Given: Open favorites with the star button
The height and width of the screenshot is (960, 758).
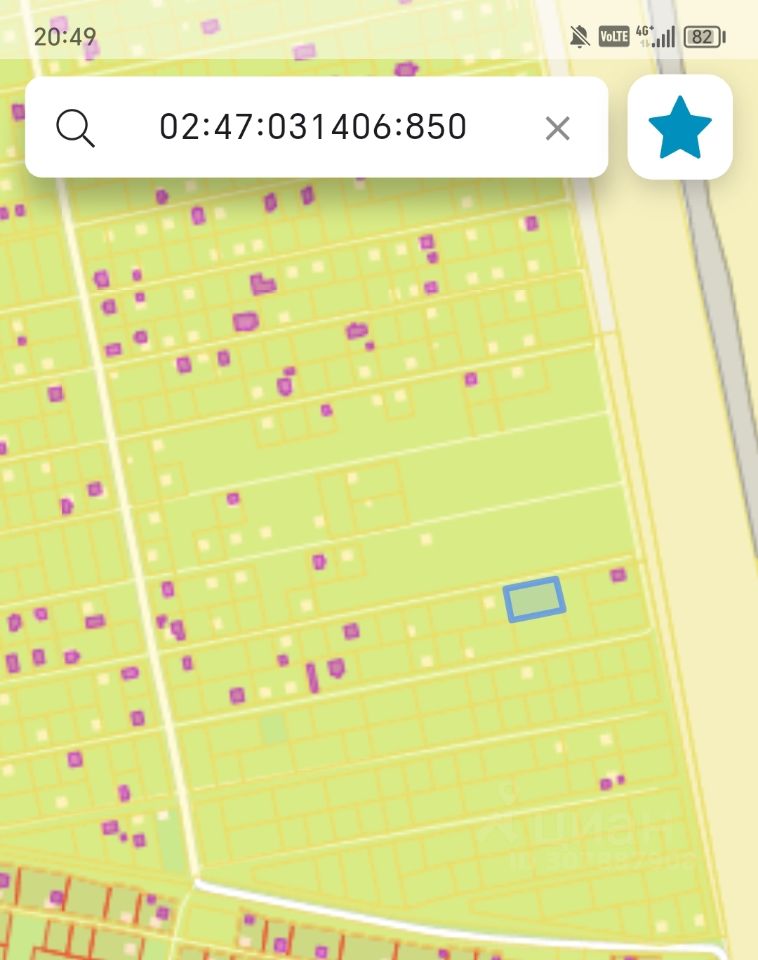Looking at the screenshot, I should pyautogui.click(x=680, y=128).
